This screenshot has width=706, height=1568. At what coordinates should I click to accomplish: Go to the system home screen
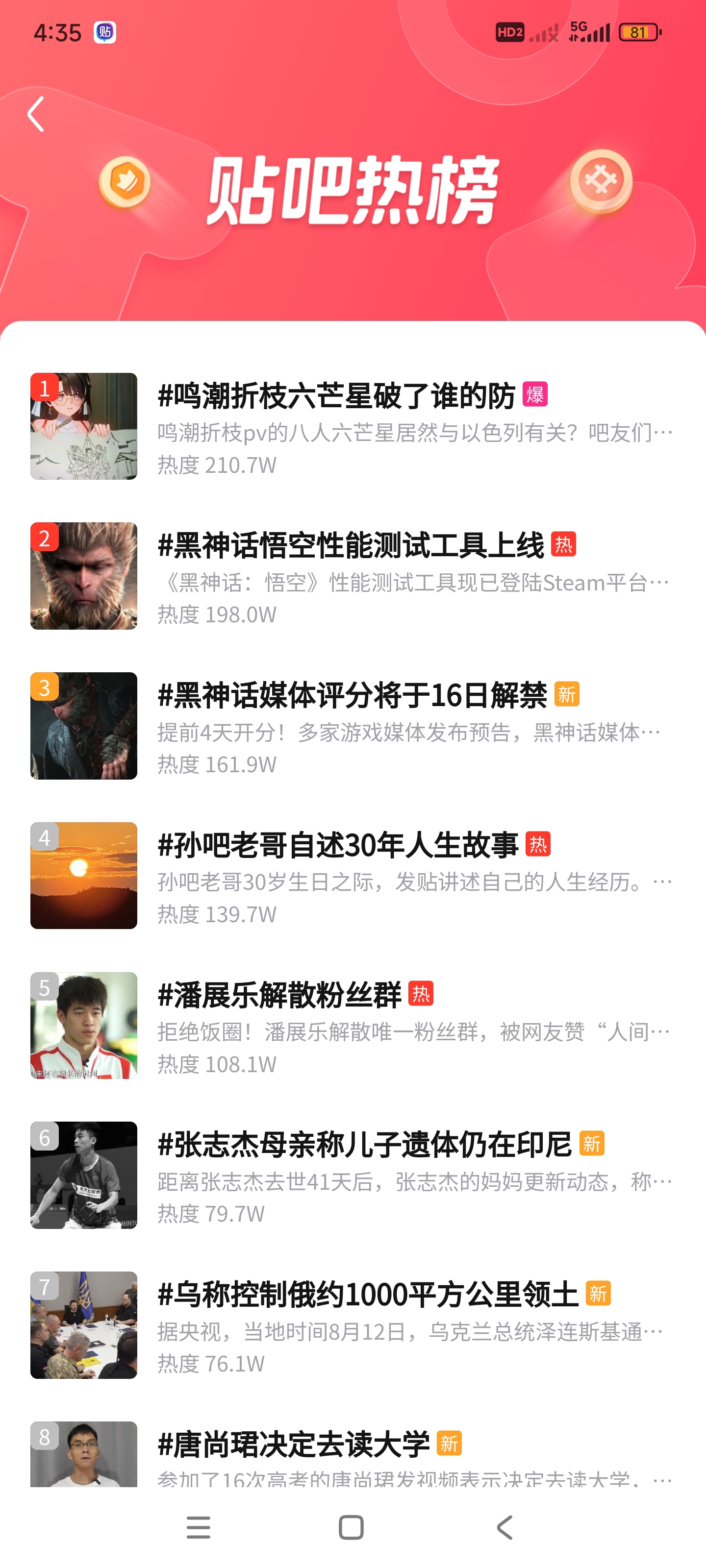[x=352, y=1527]
